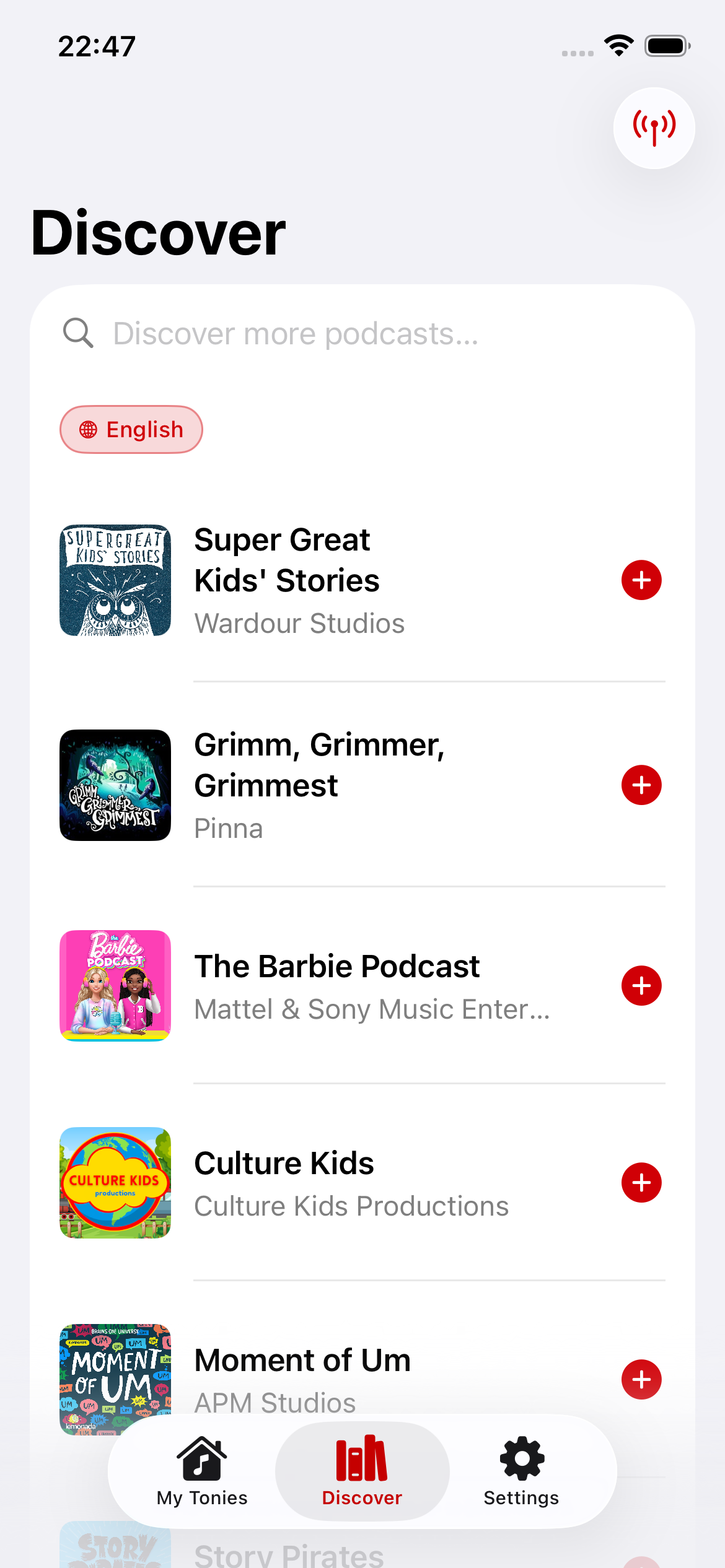725x1568 pixels.
Task: Add Grimm, Grimmer, Grimmest podcast
Action: (641, 785)
